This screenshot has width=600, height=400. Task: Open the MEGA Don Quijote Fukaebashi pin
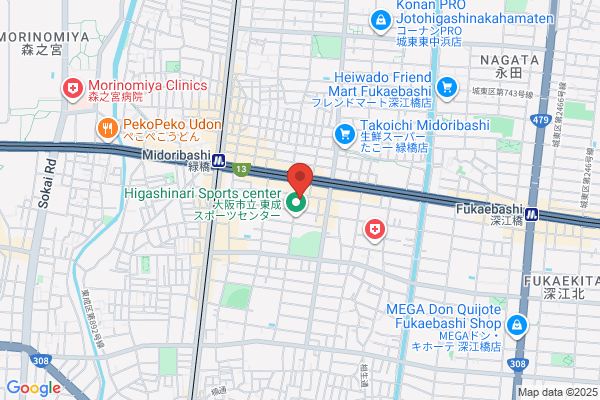tap(517, 327)
